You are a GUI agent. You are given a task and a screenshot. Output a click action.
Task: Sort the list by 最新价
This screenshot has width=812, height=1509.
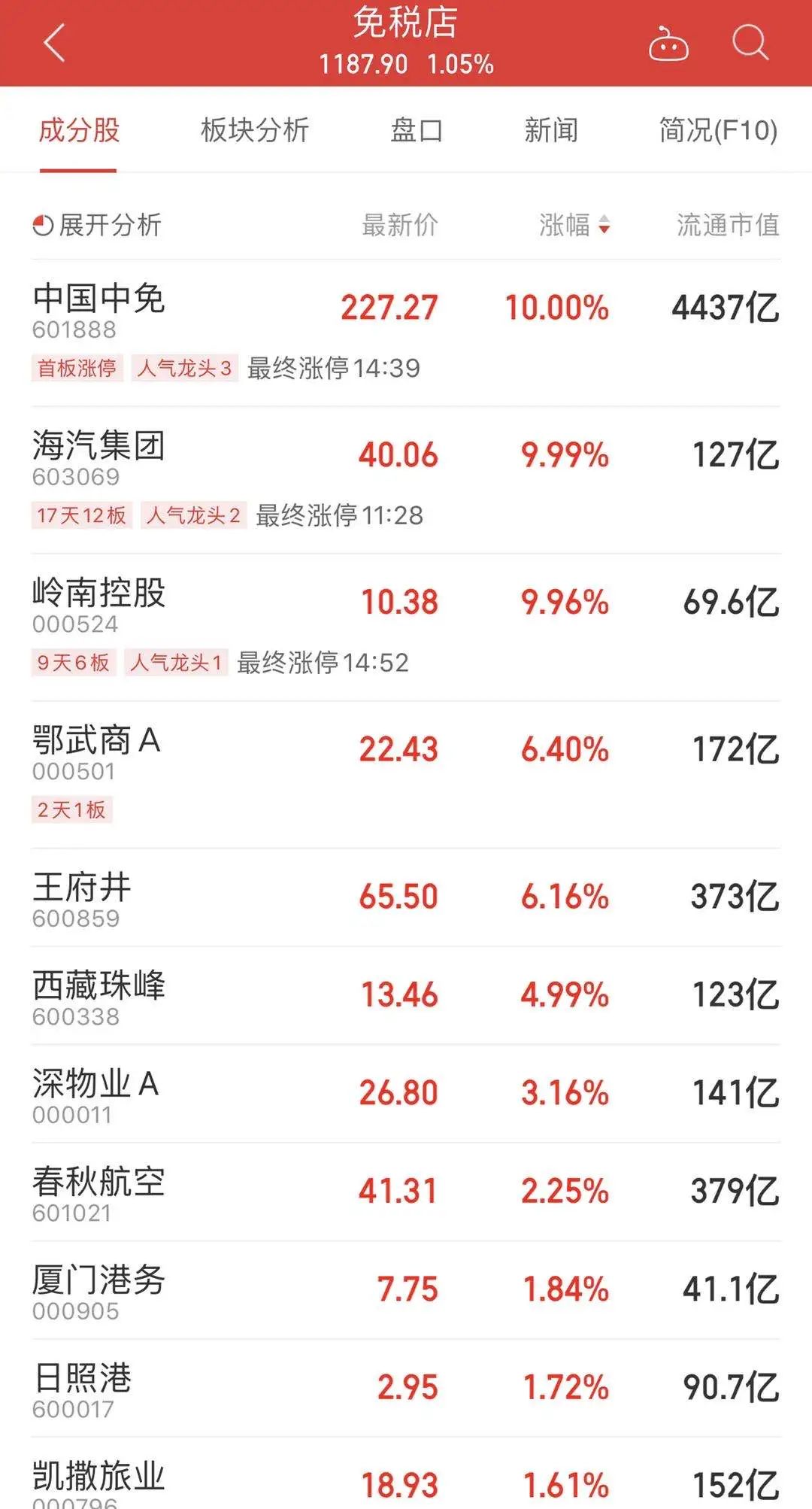[x=399, y=225]
